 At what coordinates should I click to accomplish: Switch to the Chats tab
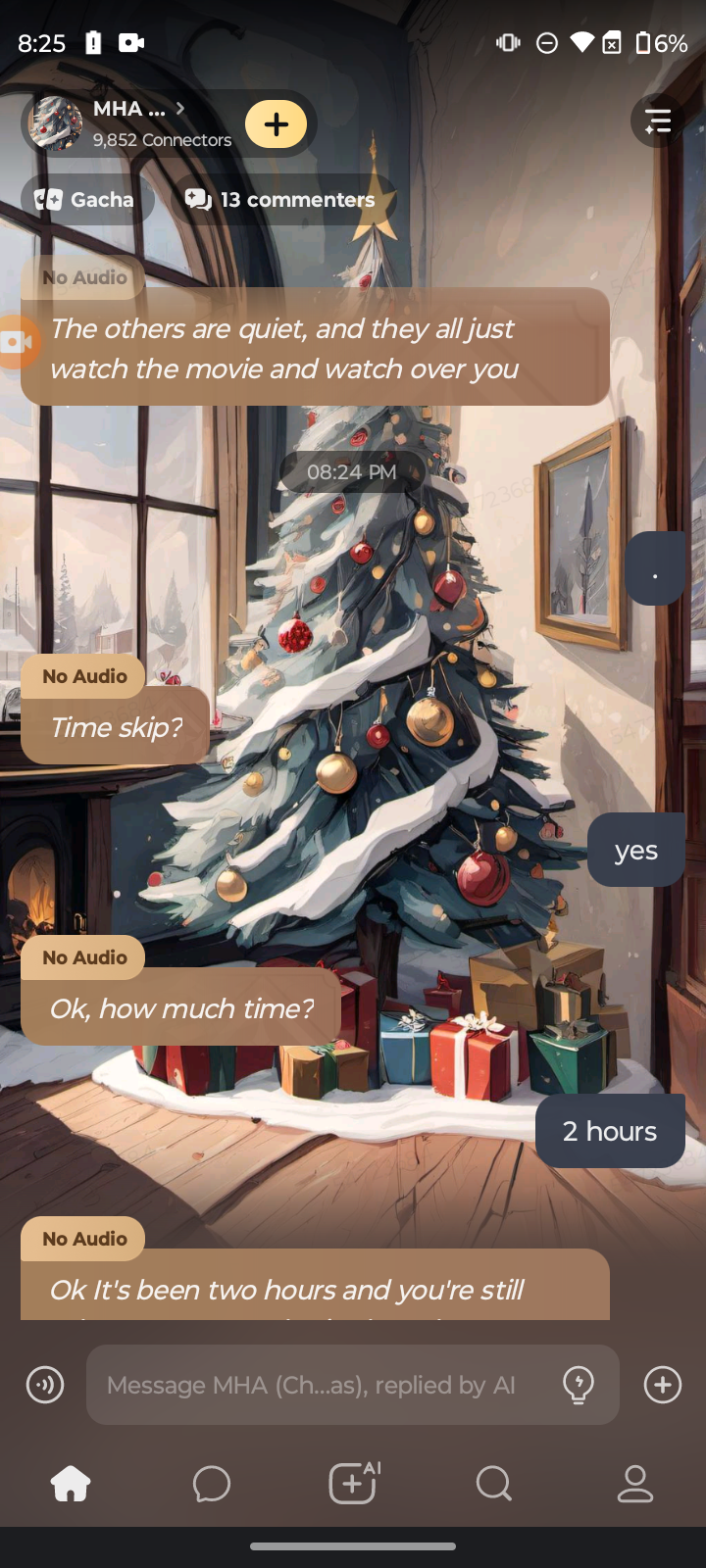pyautogui.click(x=212, y=1484)
